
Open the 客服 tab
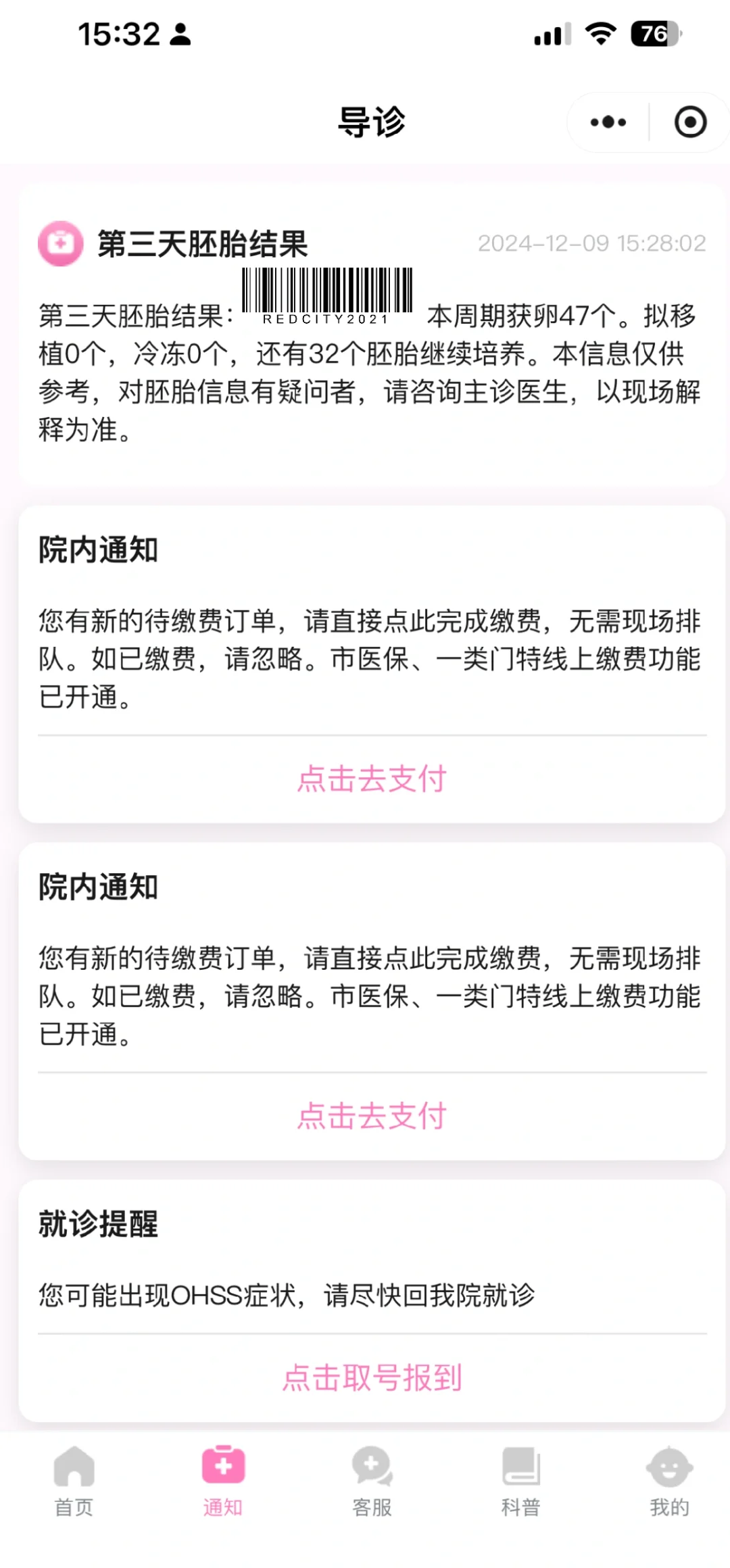pos(372,1480)
